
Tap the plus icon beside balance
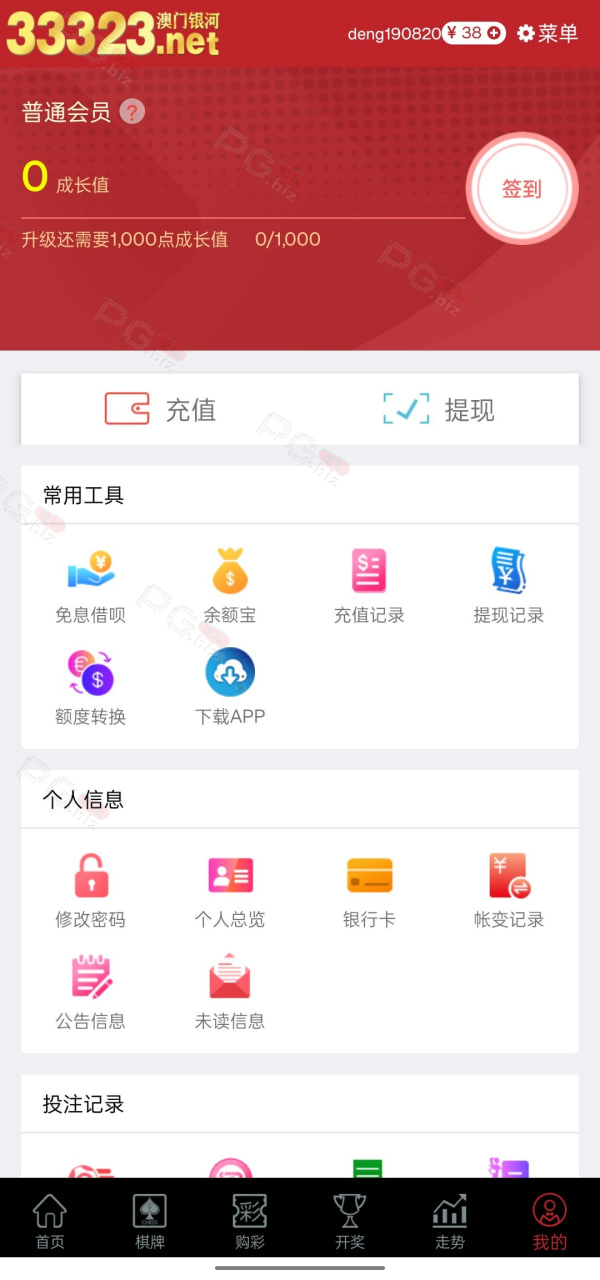[x=494, y=33]
